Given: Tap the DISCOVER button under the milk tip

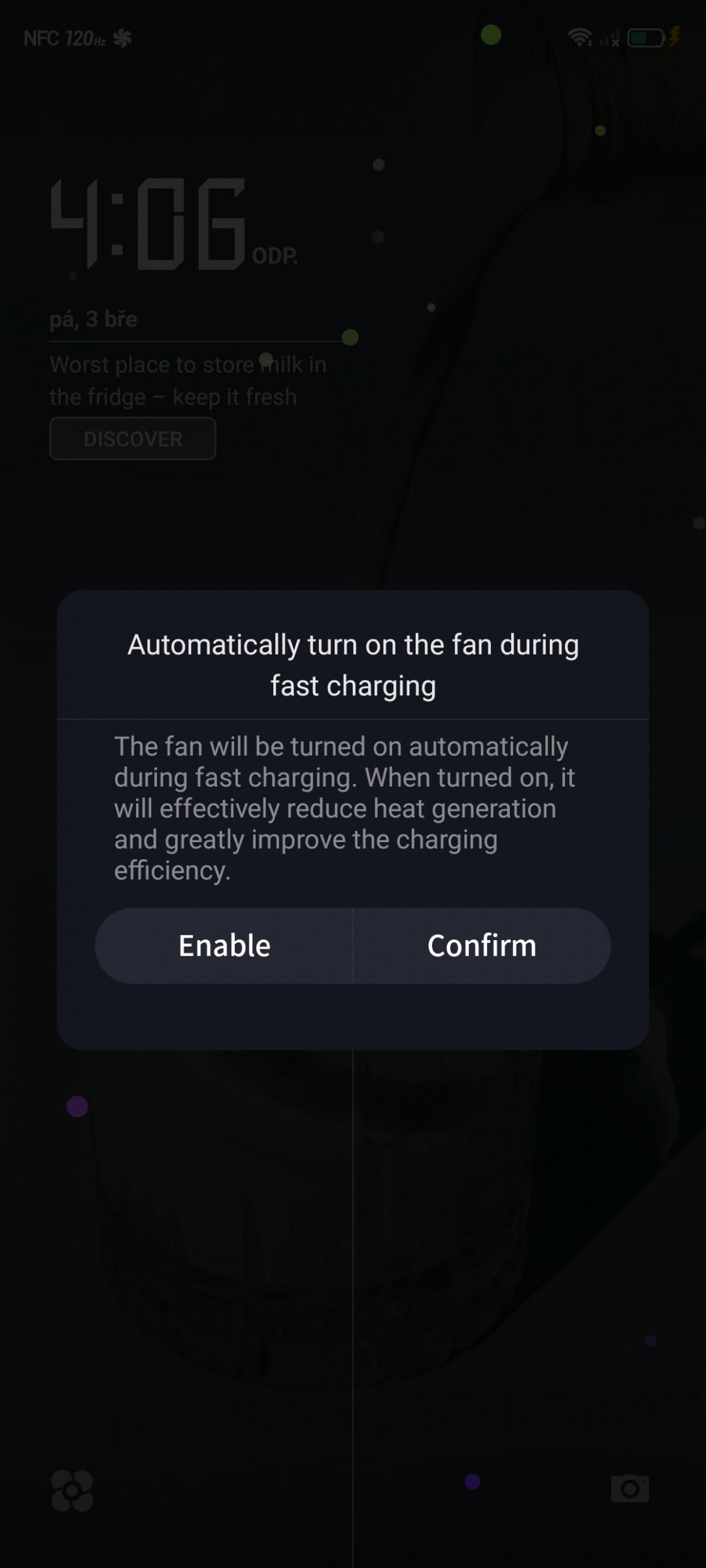Looking at the screenshot, I should 133,438.
